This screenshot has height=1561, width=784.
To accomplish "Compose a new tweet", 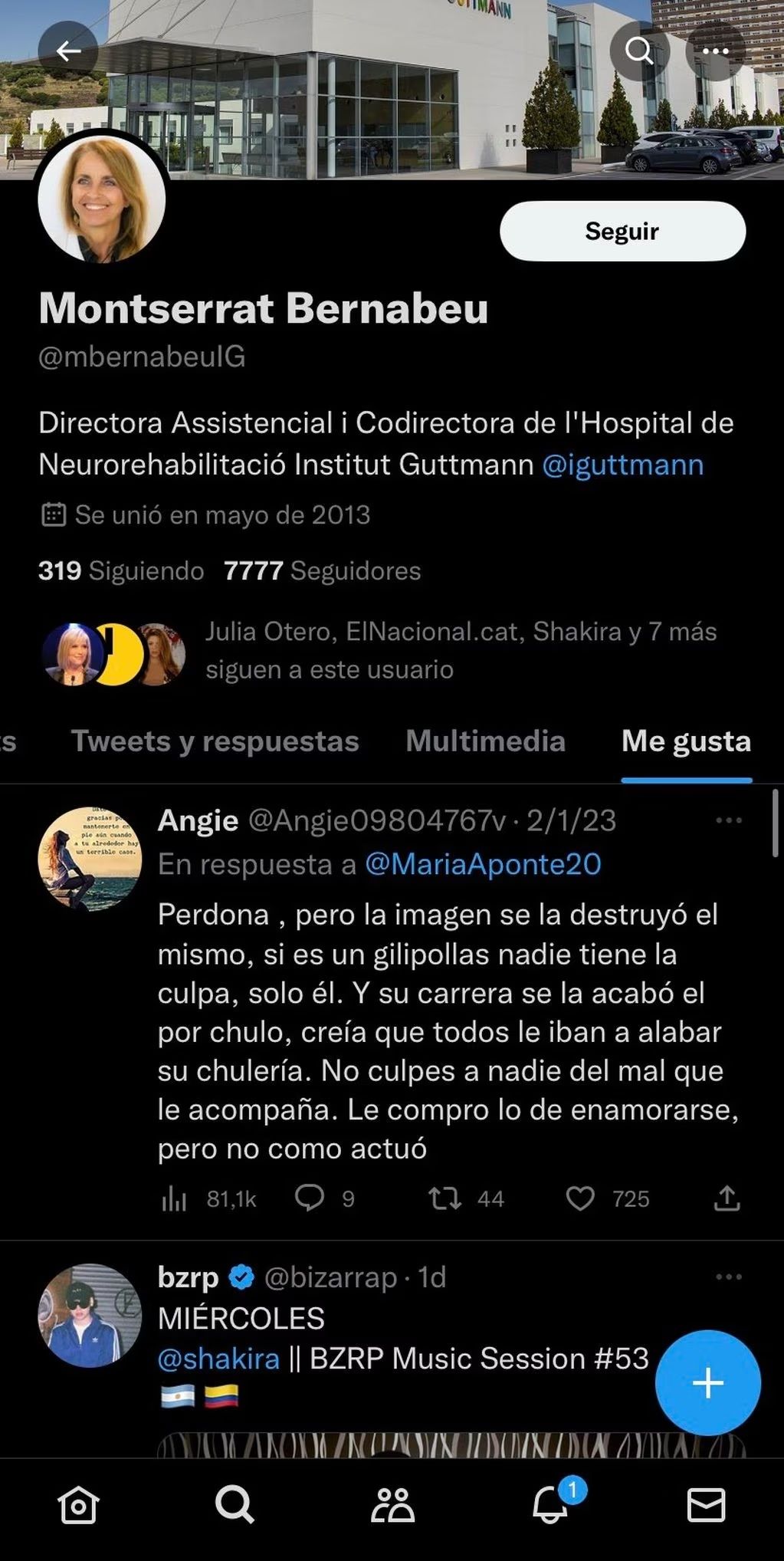I will tap(707, 1382).
